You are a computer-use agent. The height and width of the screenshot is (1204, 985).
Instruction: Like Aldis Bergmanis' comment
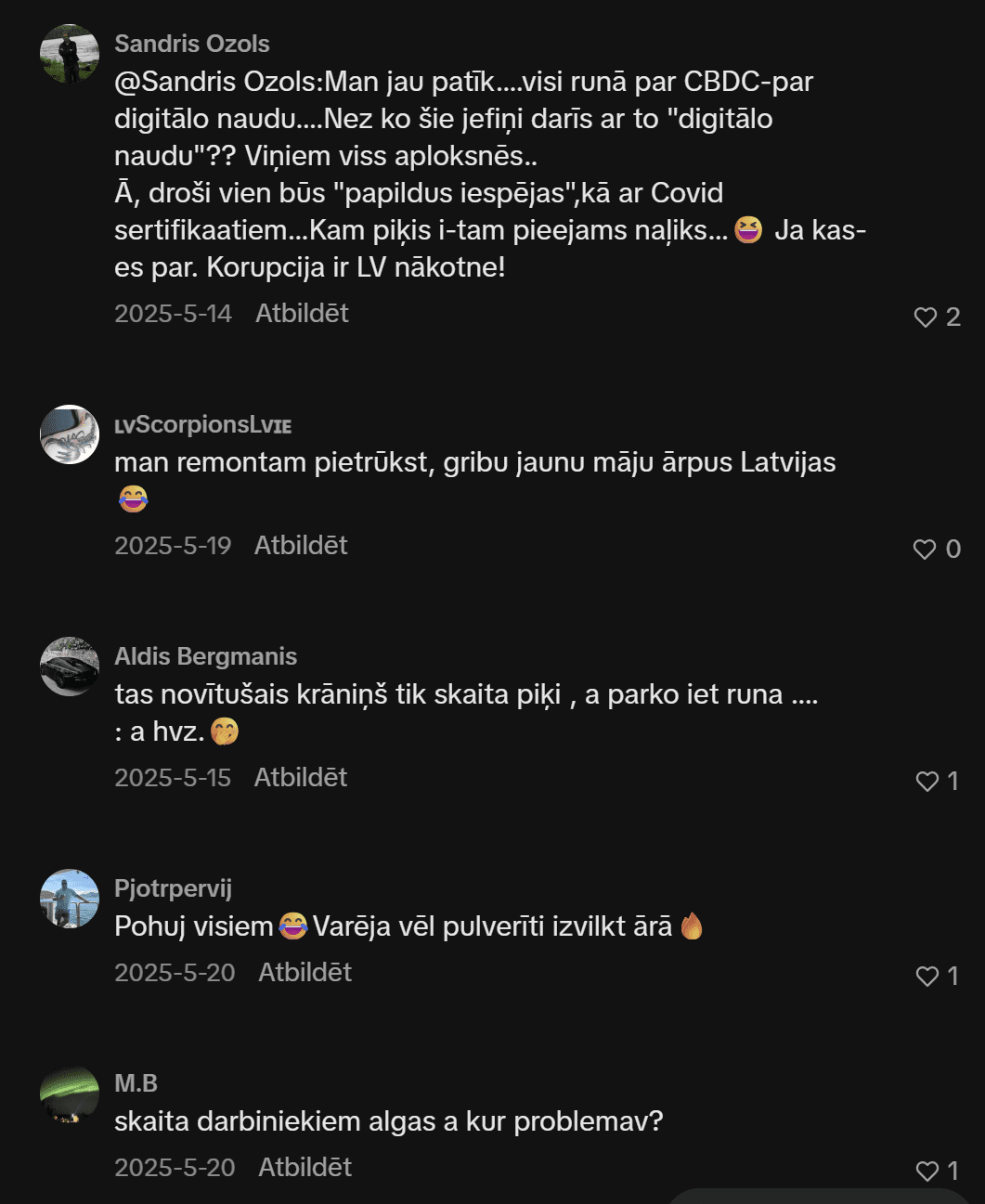point(927,782)
